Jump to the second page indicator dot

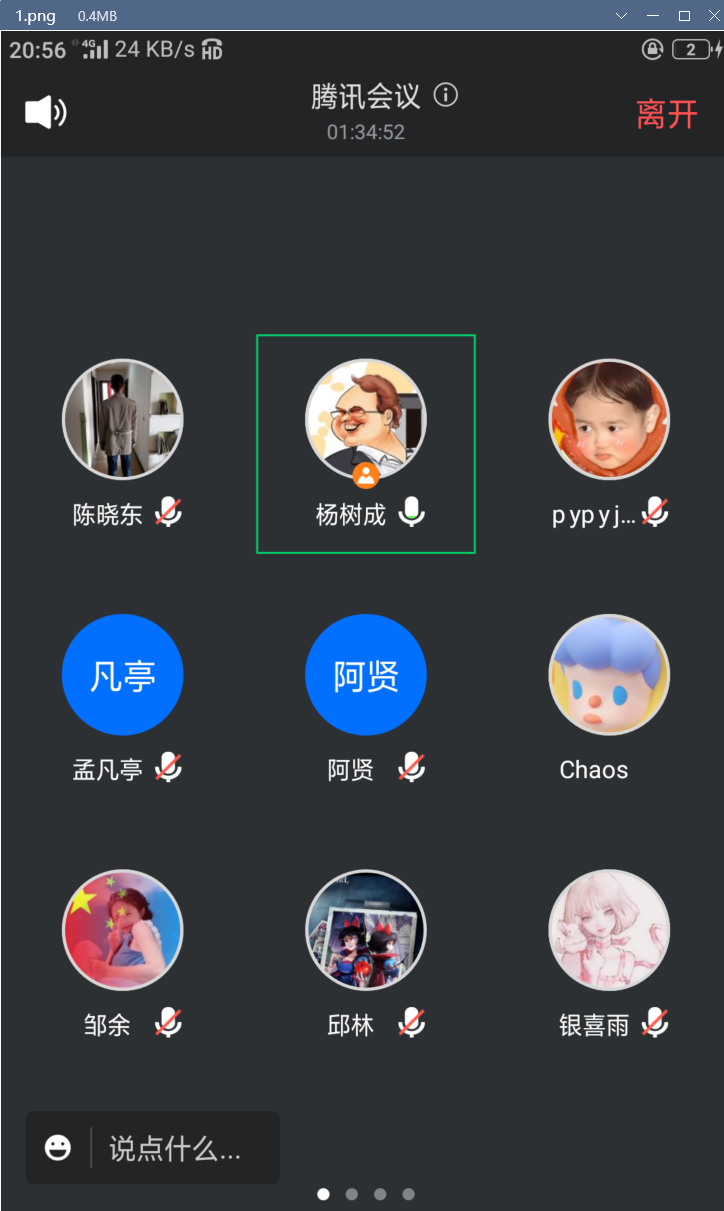[x=352, y=1194]
